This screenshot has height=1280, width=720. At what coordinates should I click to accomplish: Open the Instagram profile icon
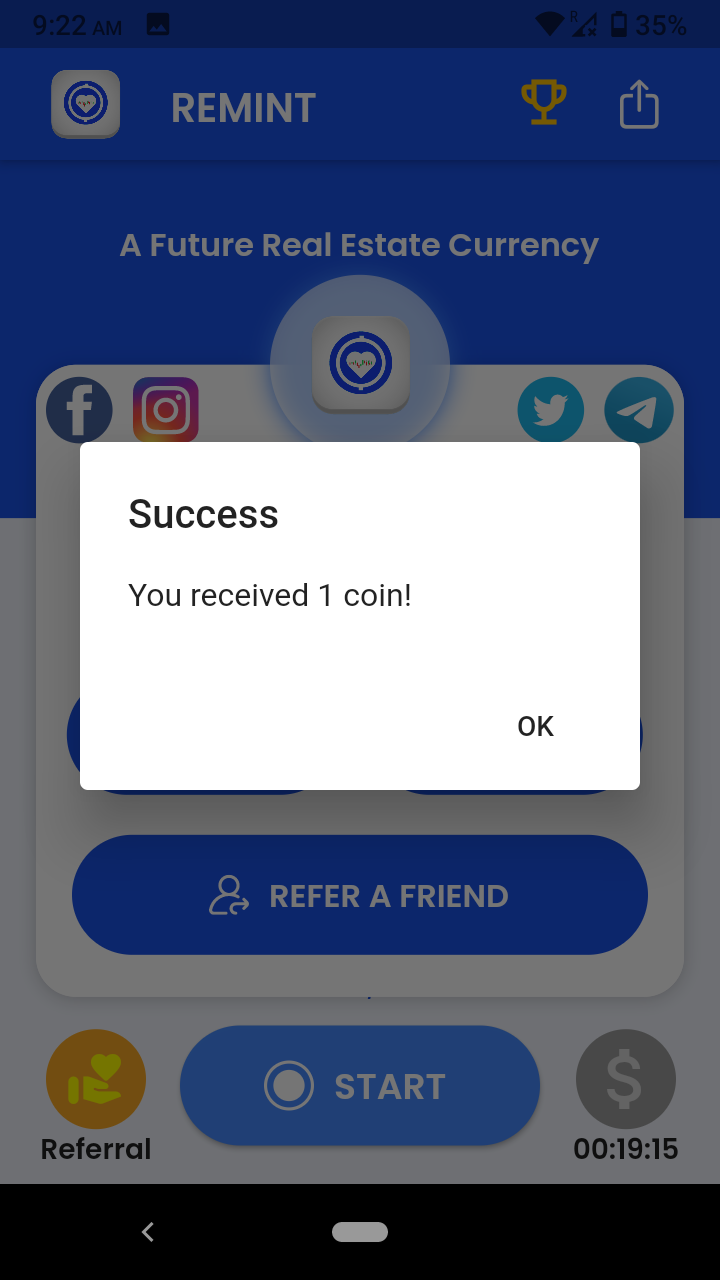166,410
